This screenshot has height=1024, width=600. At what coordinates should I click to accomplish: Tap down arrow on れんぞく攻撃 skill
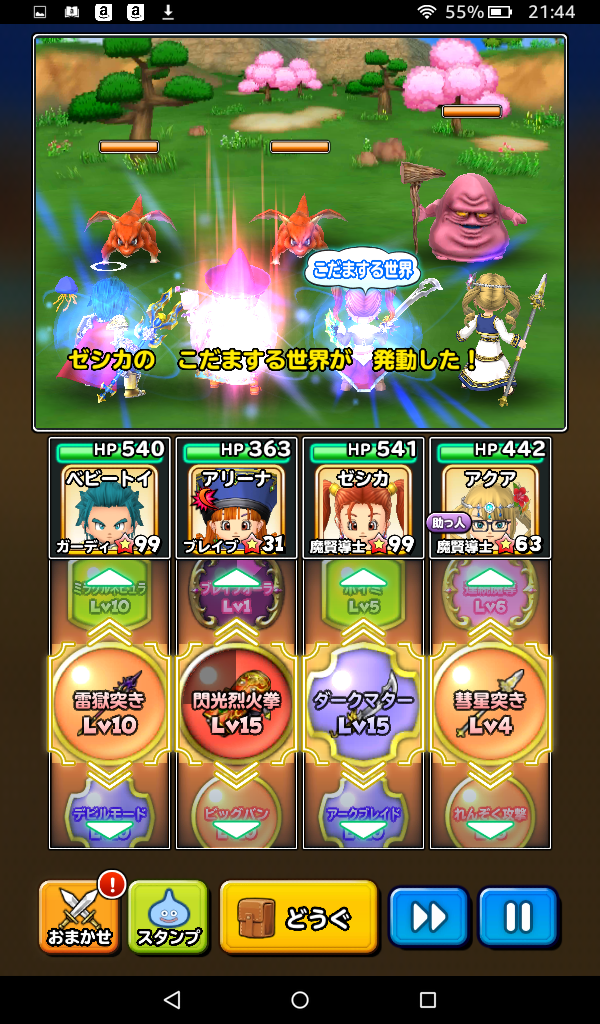pos(490,830)
